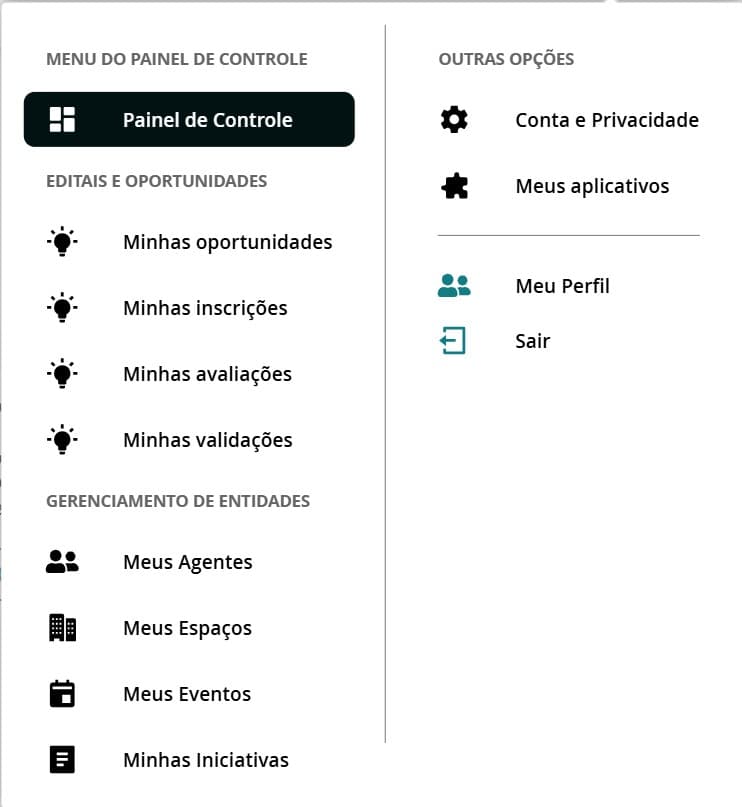Open Conta e Privacidade settings
Viewport: 742px width, 807px height.
pyautogui.click(x=606, y=120)
